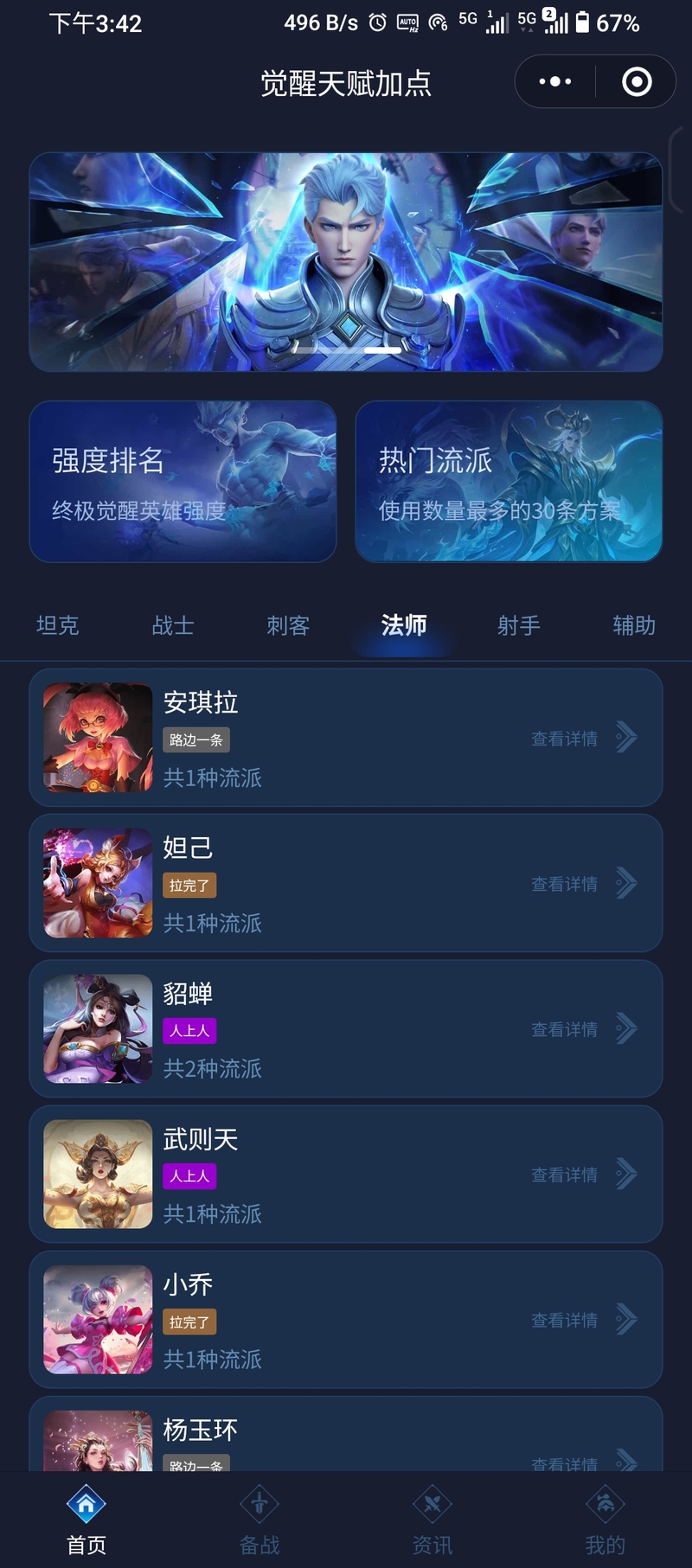The height and width of the screenshot is (1568, 692).
Task: Go to the 备战 tab
Action: coord(259,1520)
